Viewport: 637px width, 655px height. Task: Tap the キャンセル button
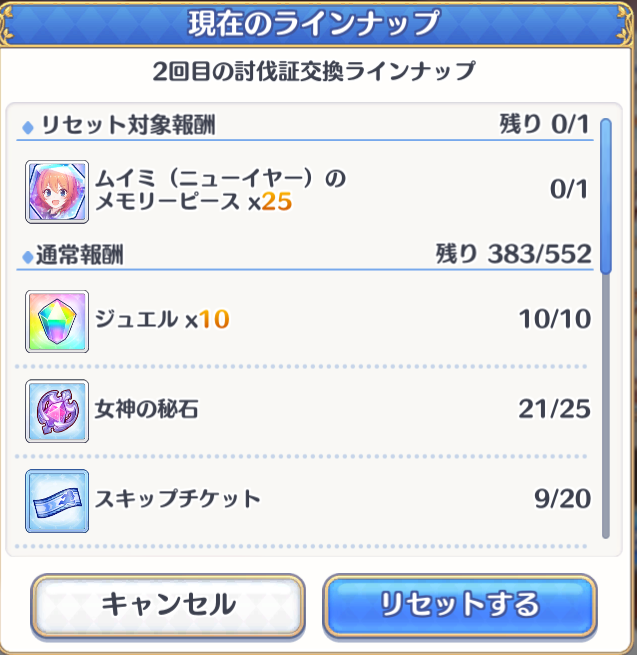[167, 605]
